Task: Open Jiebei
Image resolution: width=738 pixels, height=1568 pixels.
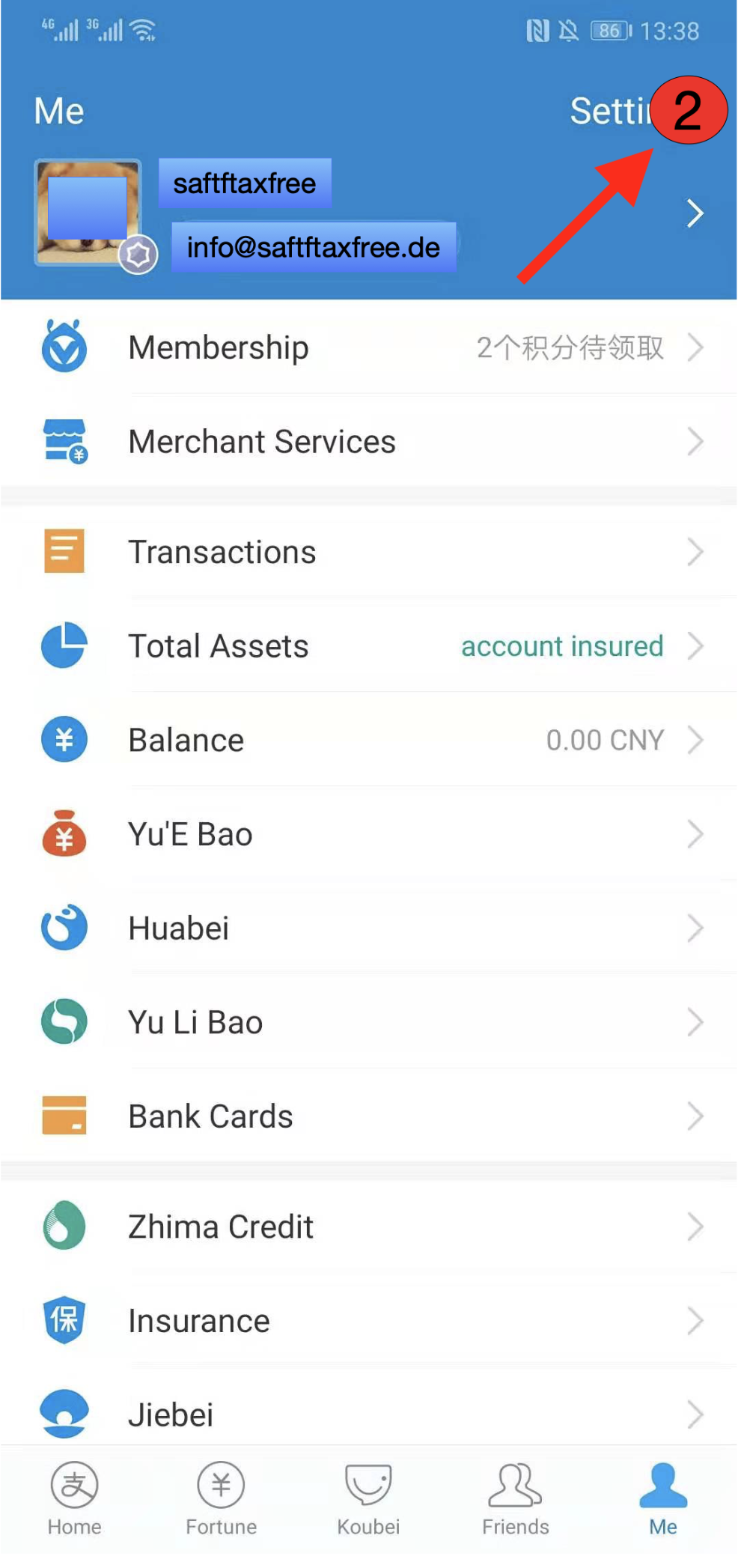Action: pos(368,1414)
